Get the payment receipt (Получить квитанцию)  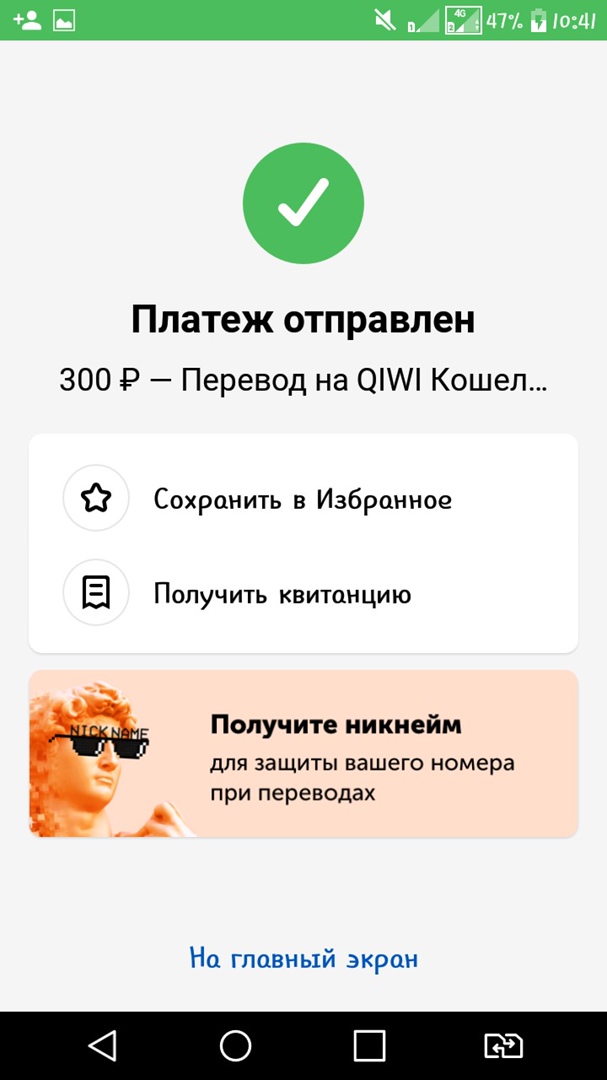[x=282, y=594]
